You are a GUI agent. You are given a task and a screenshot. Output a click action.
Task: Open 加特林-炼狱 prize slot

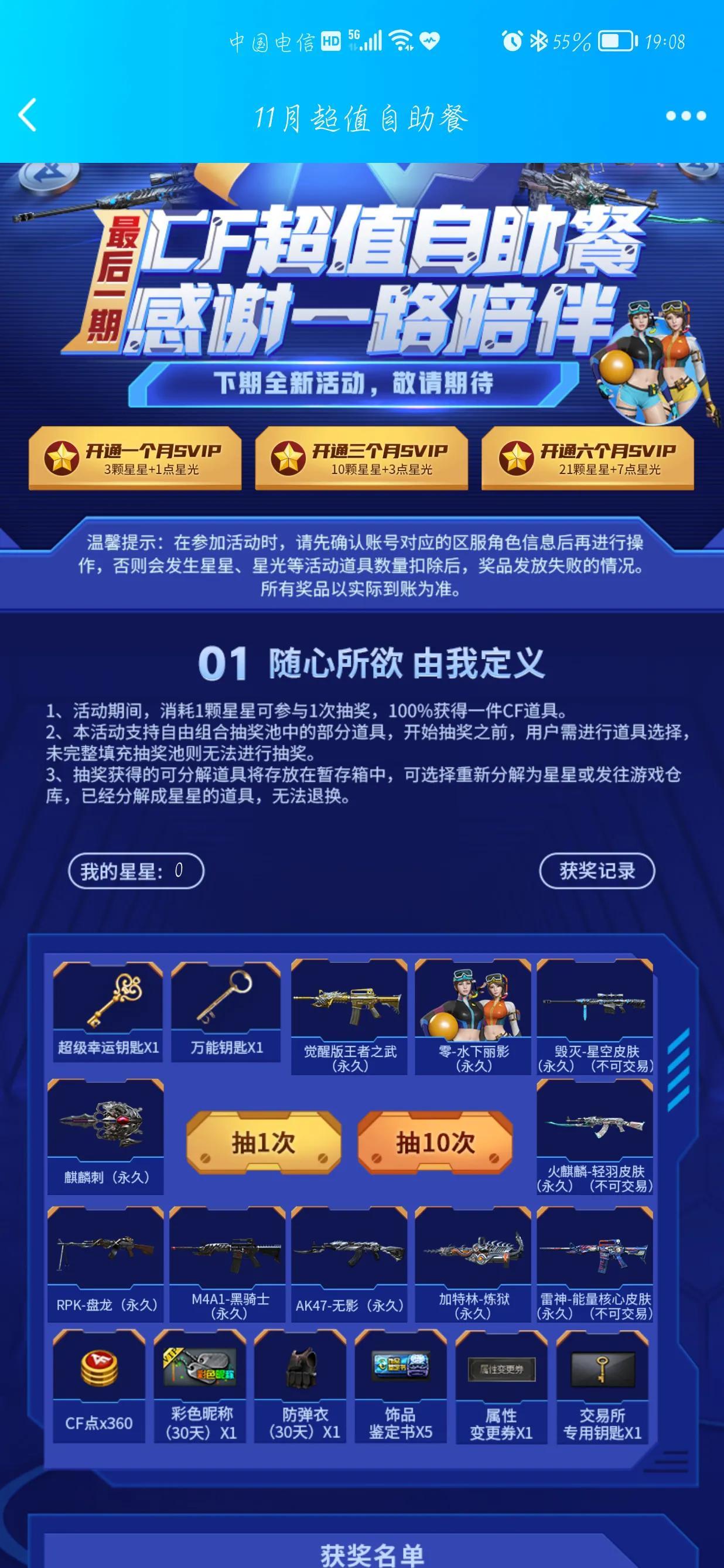(x=473, y=1264)
